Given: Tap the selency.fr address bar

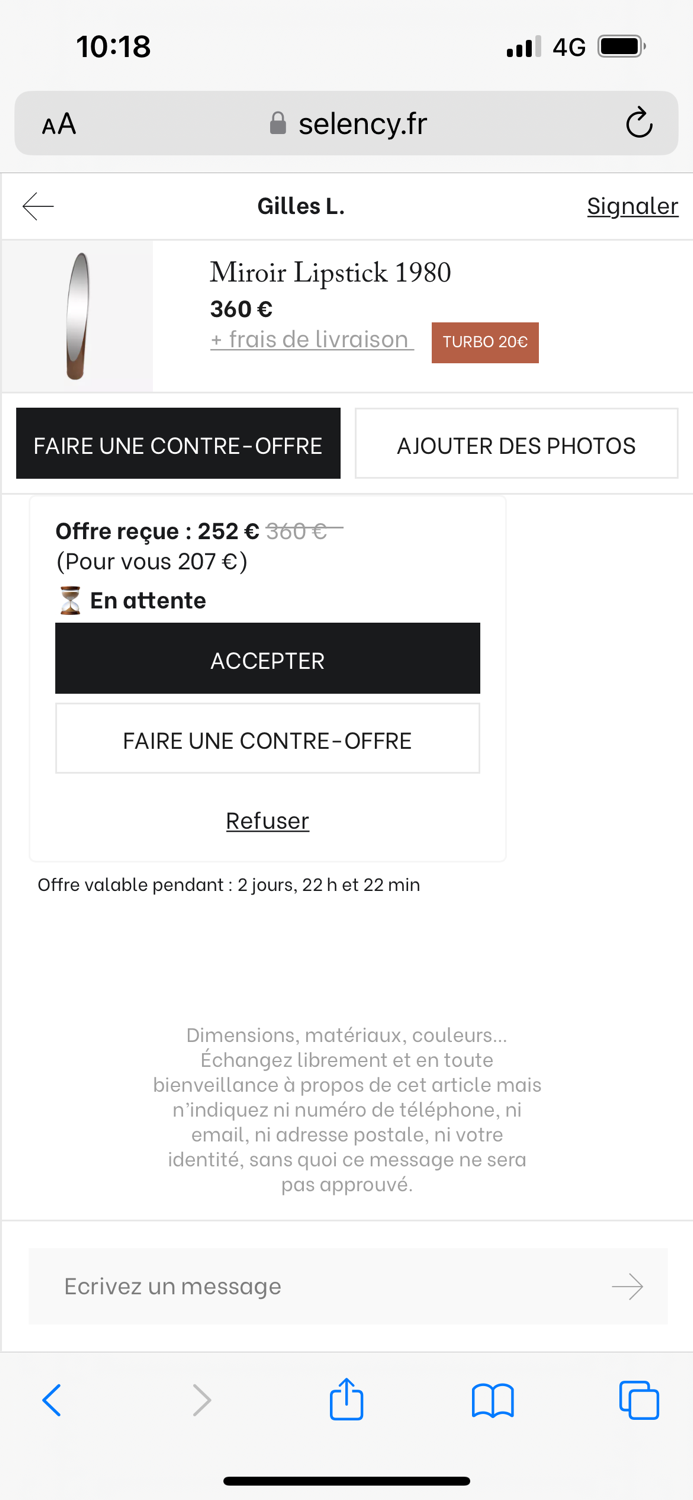Looking at the screenshot, I should click(348, 124).
